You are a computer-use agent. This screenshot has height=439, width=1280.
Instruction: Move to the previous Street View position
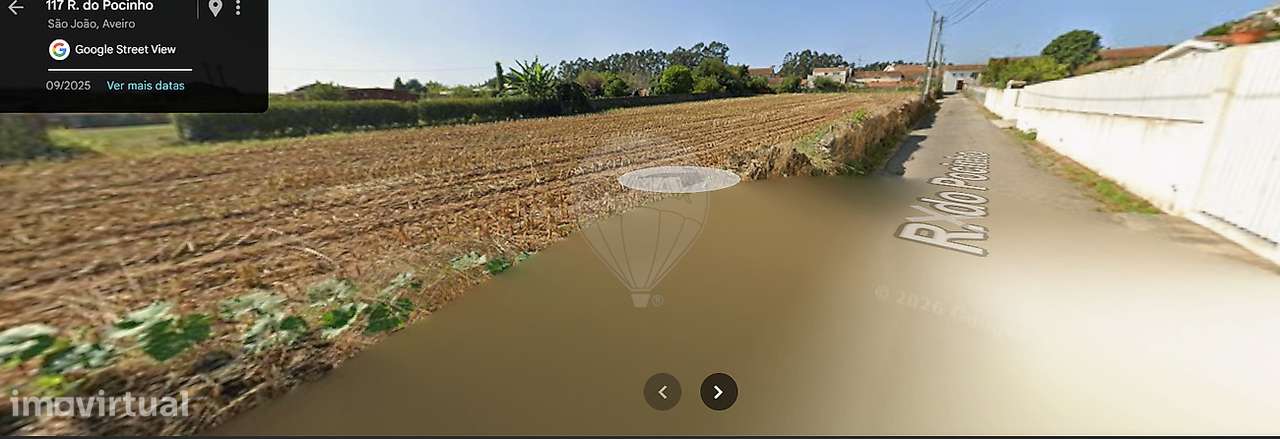[x=662, y=392]
